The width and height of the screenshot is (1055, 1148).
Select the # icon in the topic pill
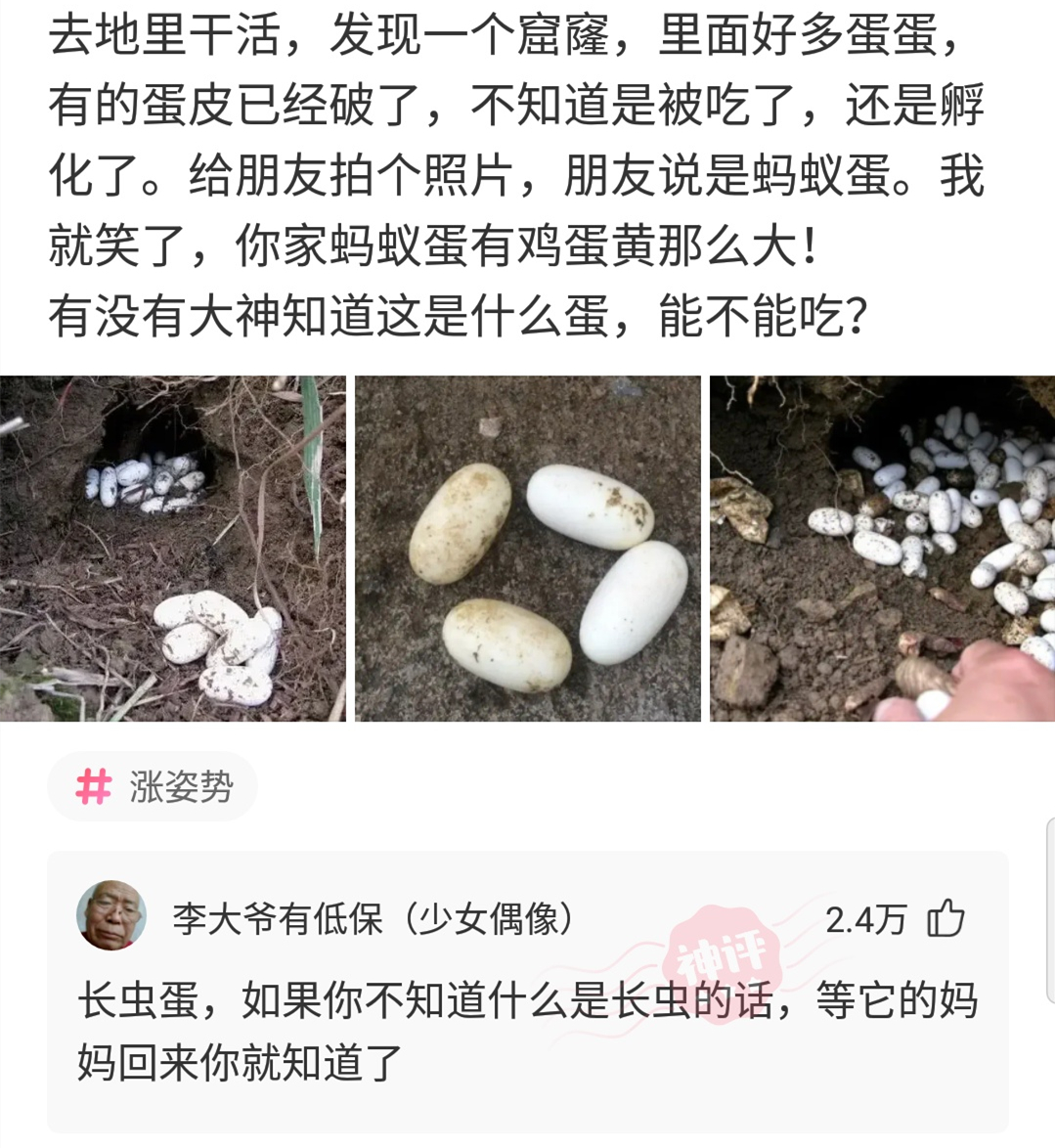[x=96, y=787]
